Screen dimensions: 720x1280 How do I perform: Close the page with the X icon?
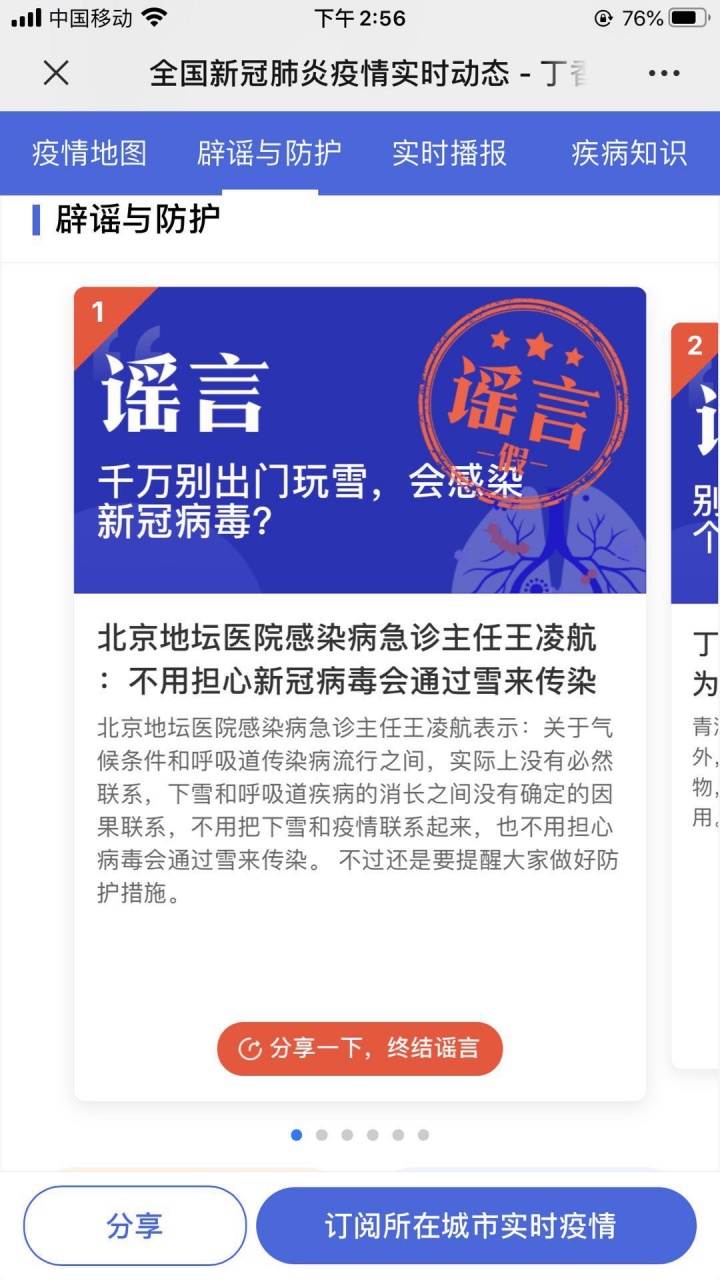(x=56, y=73)
